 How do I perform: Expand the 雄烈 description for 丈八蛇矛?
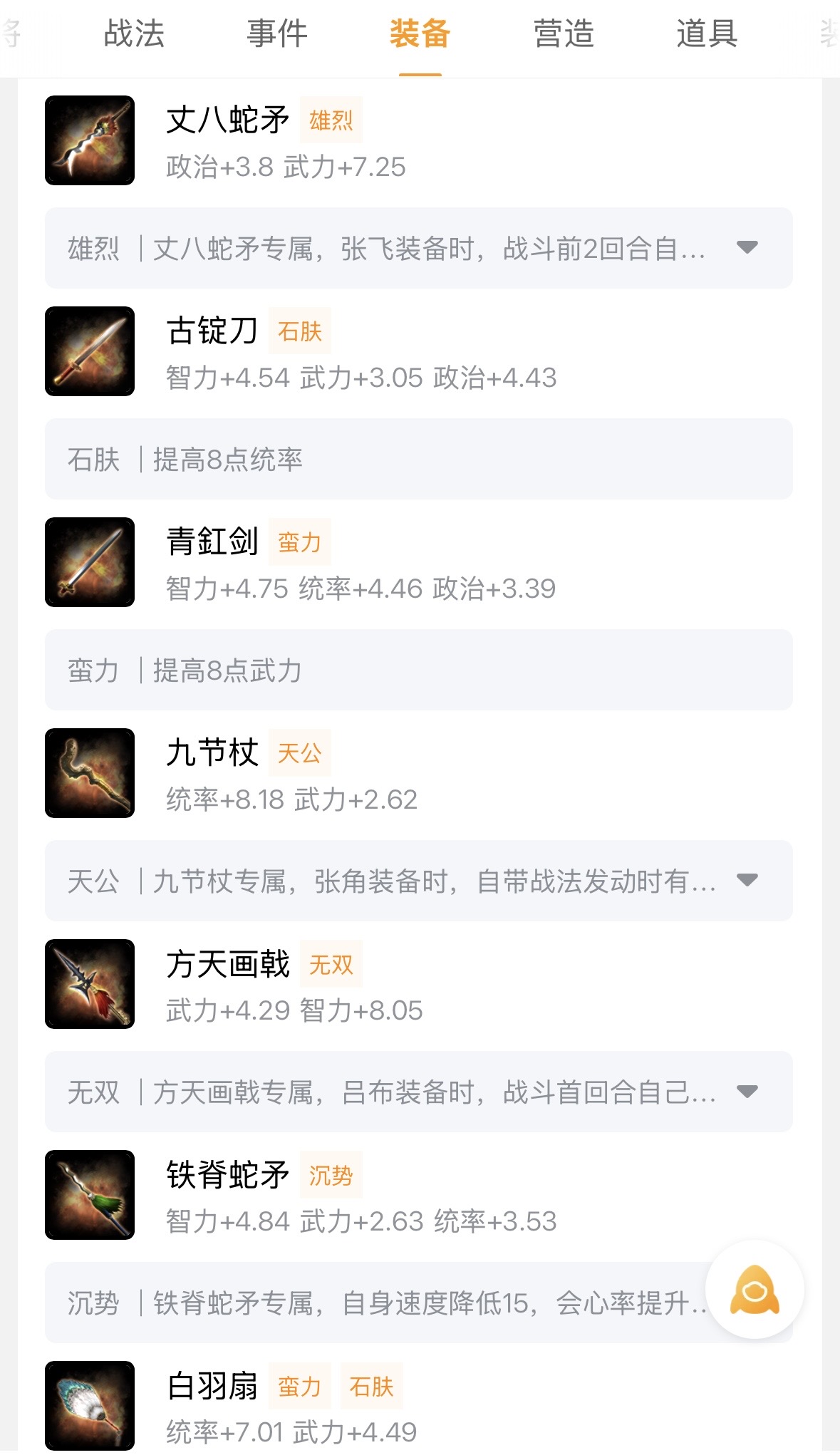coord(747,248)
